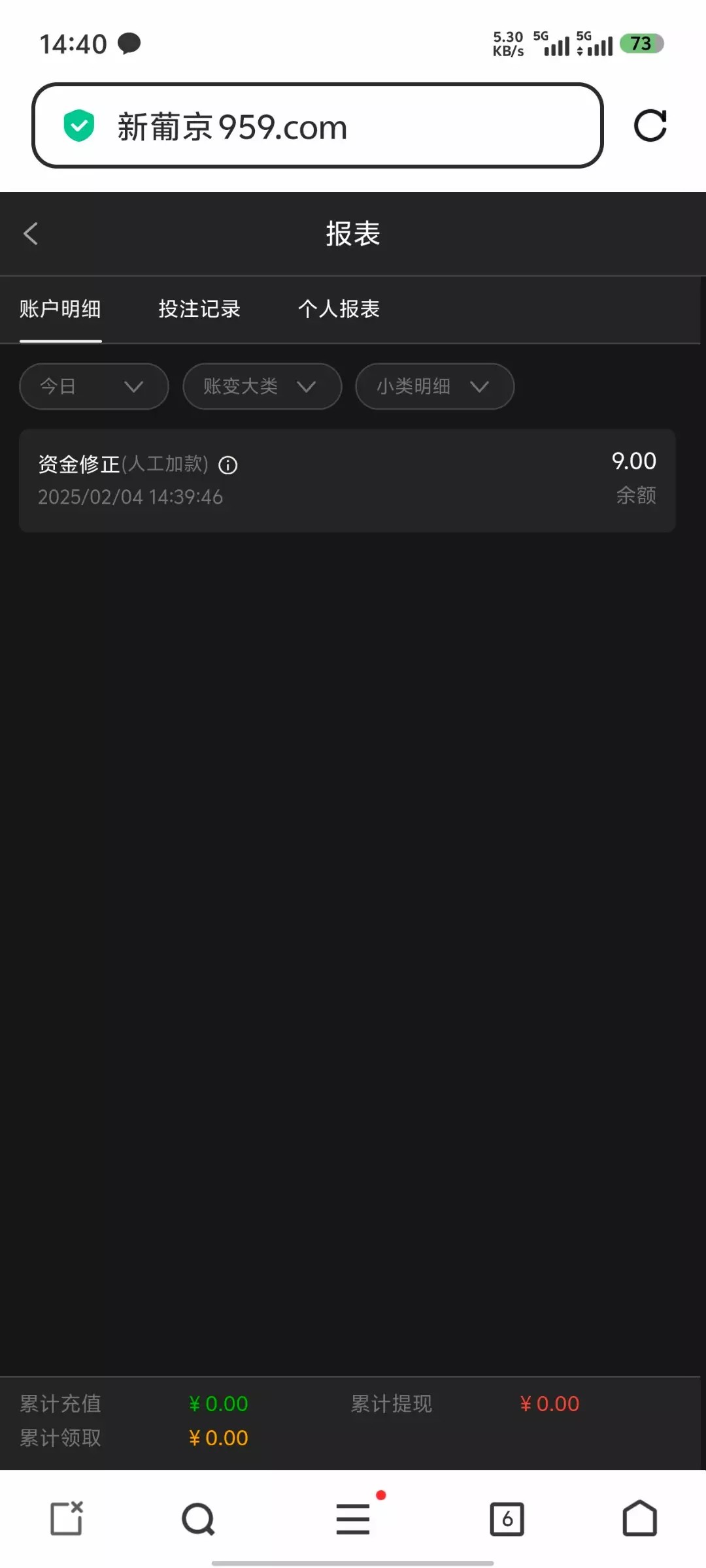706x1568 pixels.
Task: Tap the back arrow on the 报表 page
Action: (31, 233)
